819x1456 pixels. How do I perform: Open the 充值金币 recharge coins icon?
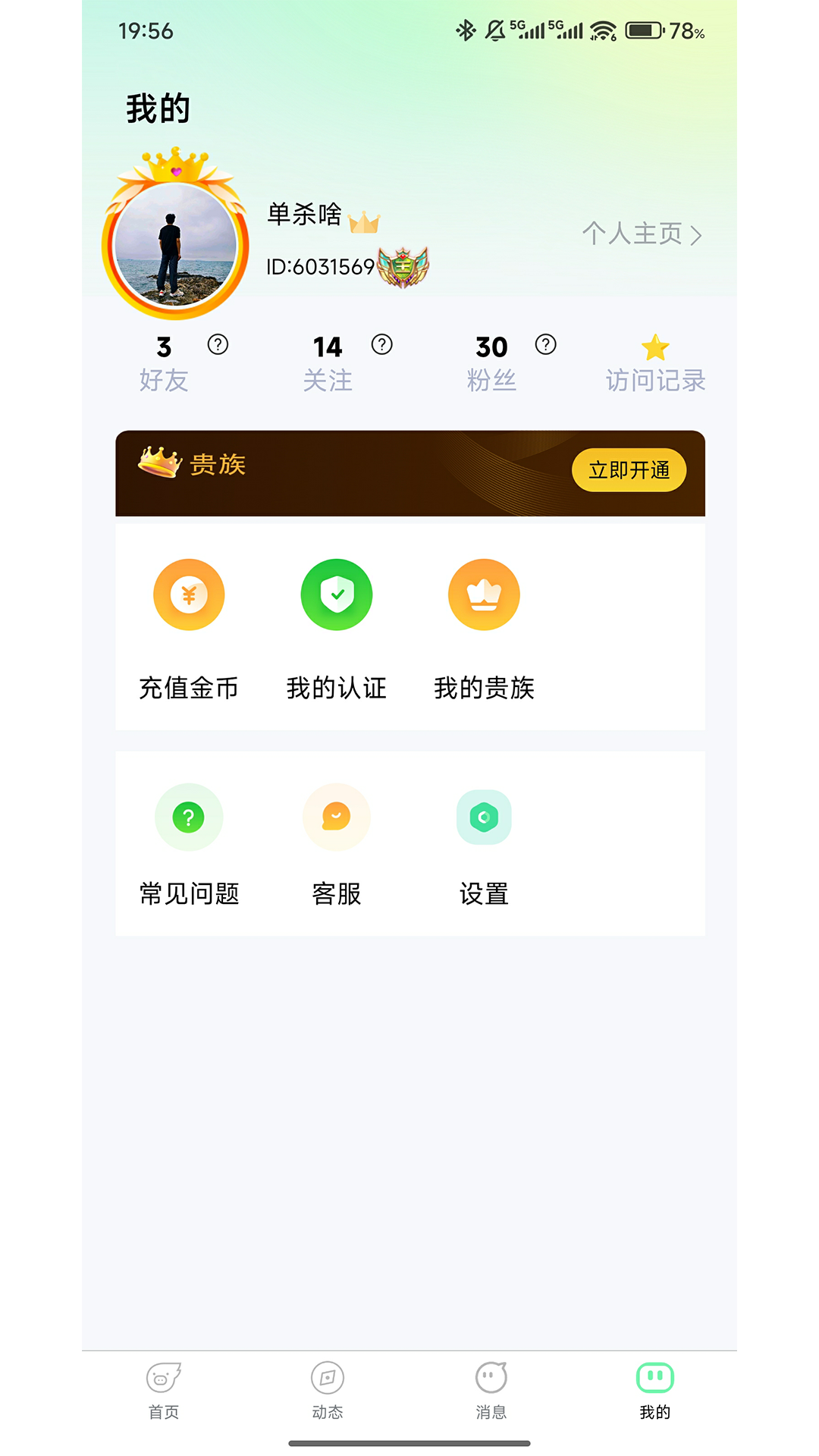pos(189,595)
